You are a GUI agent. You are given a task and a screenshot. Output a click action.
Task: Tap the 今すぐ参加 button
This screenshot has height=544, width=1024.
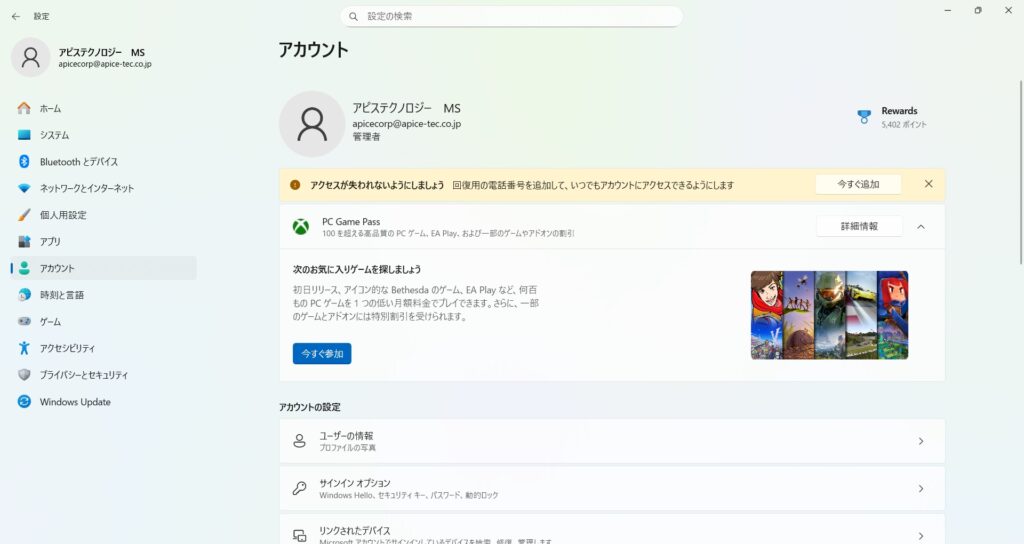click(x=322, y=354)
